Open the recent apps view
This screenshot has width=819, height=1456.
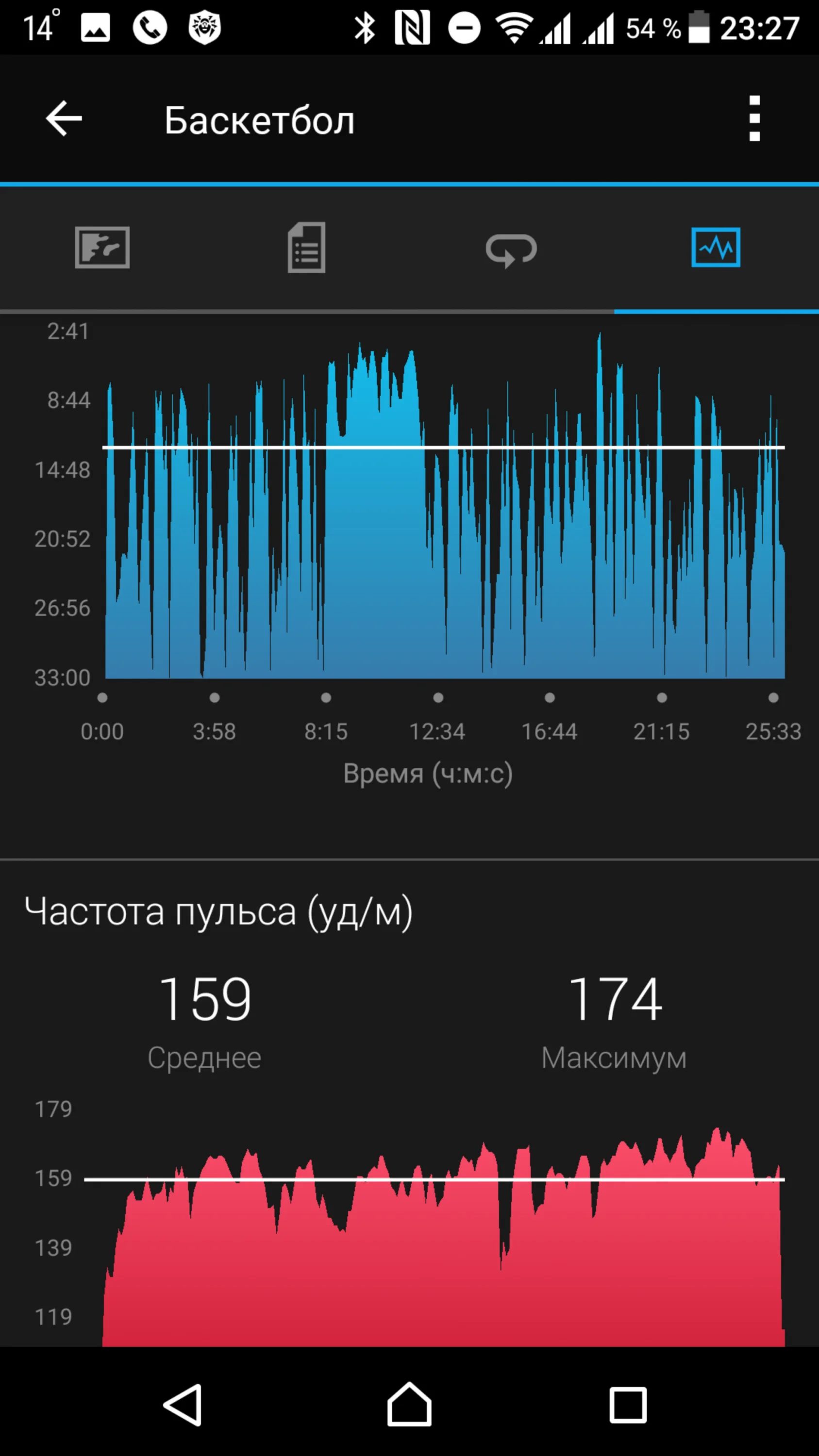point(627,1405)
